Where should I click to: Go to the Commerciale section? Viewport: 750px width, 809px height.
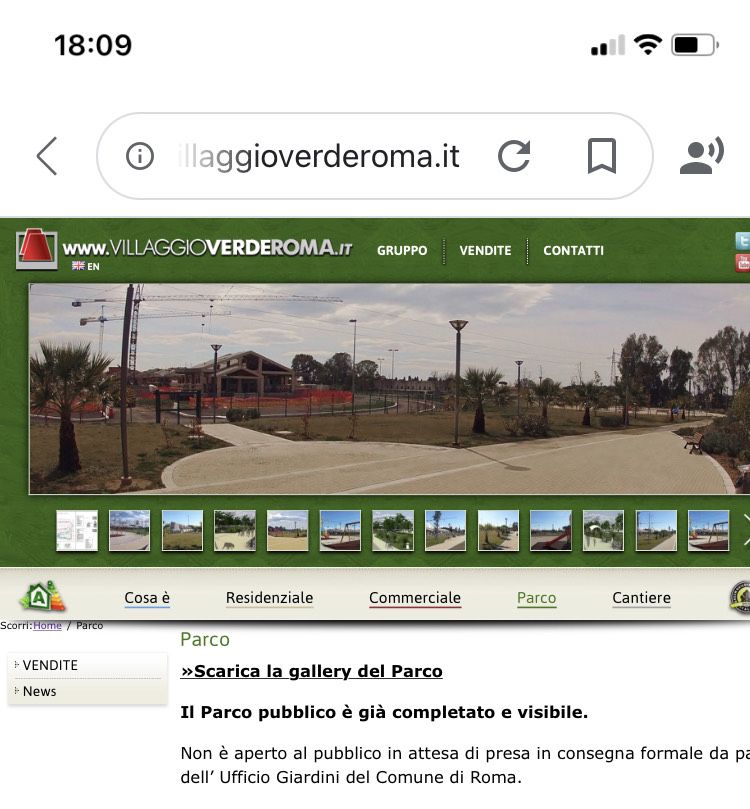415,598
